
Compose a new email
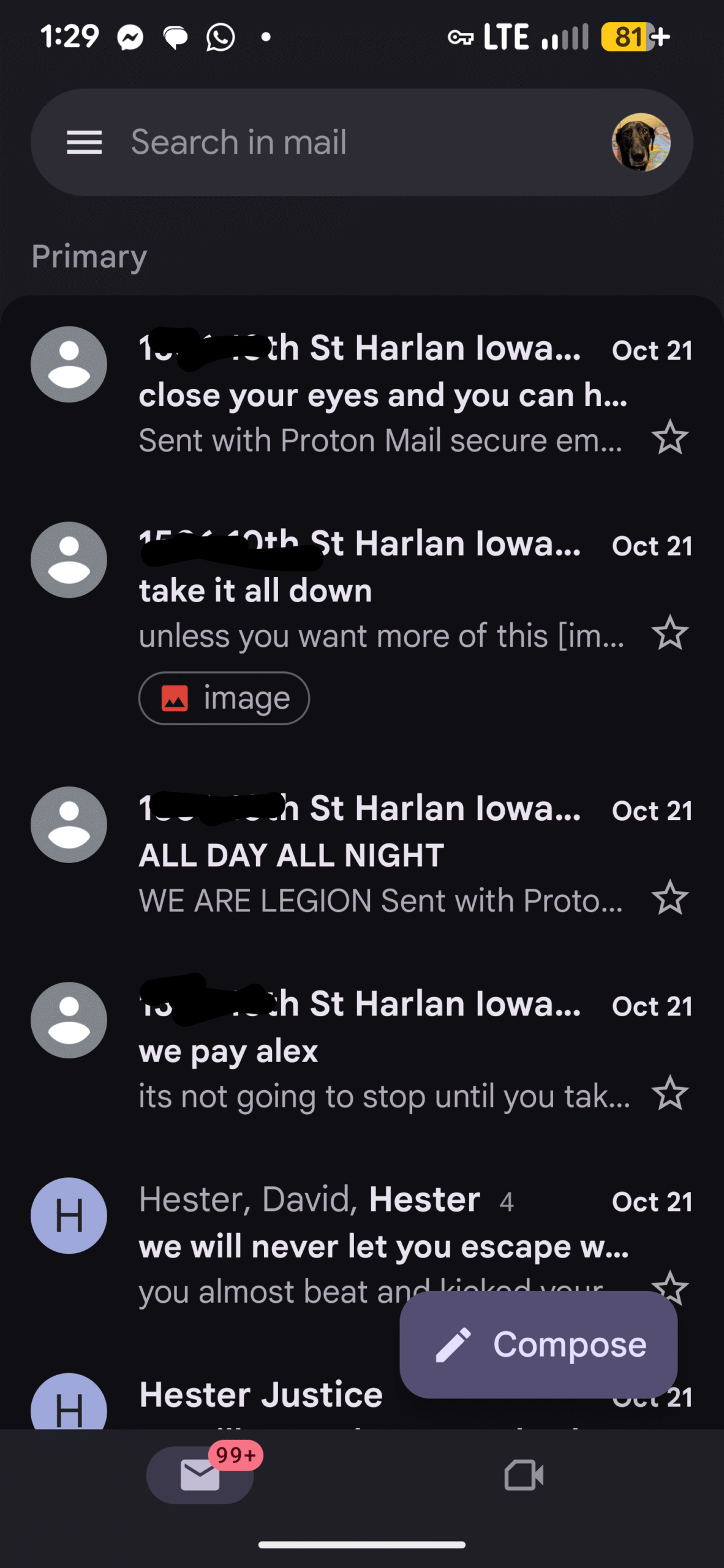click(538, 1344)
